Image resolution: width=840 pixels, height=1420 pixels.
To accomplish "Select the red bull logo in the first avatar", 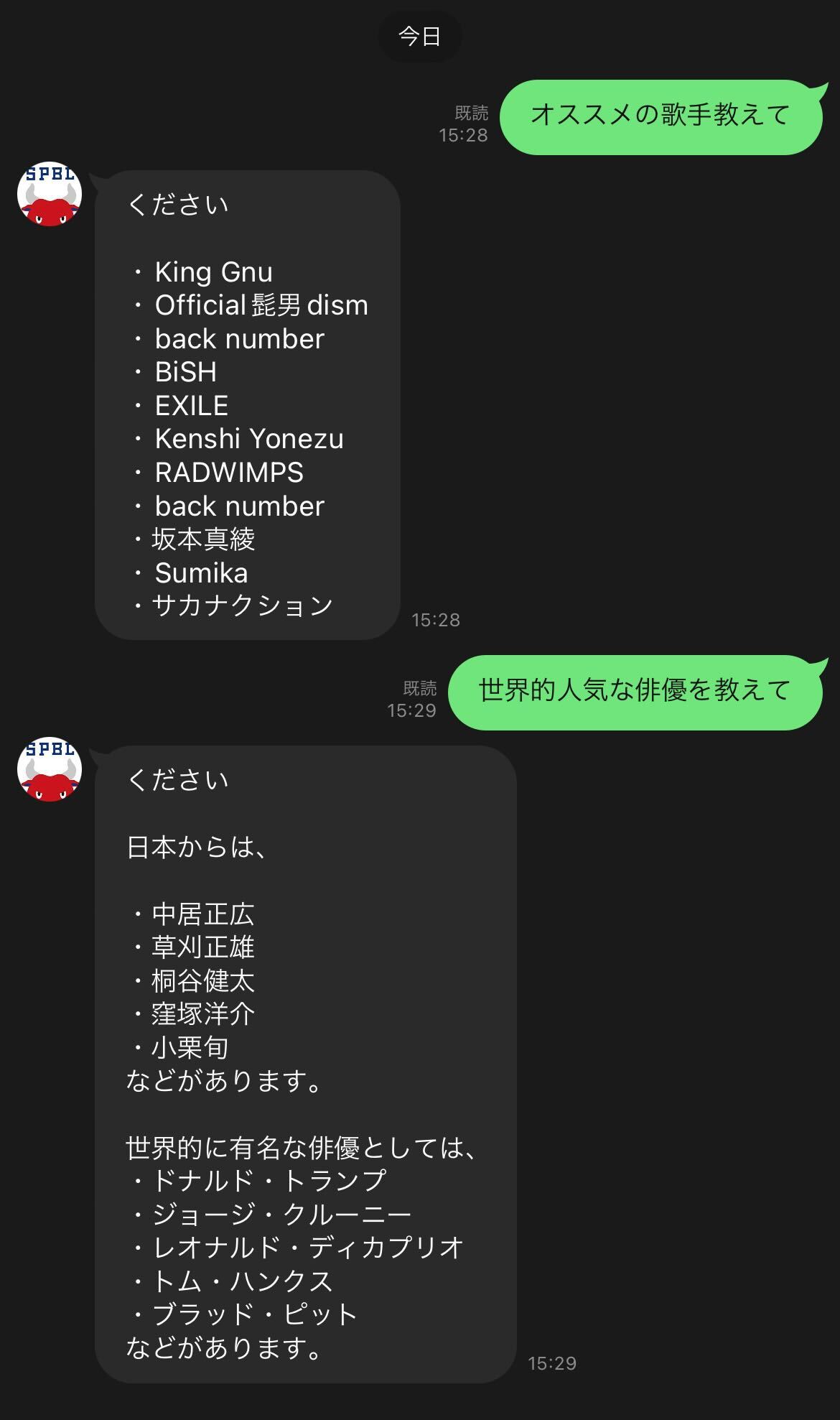I will 49,212.
